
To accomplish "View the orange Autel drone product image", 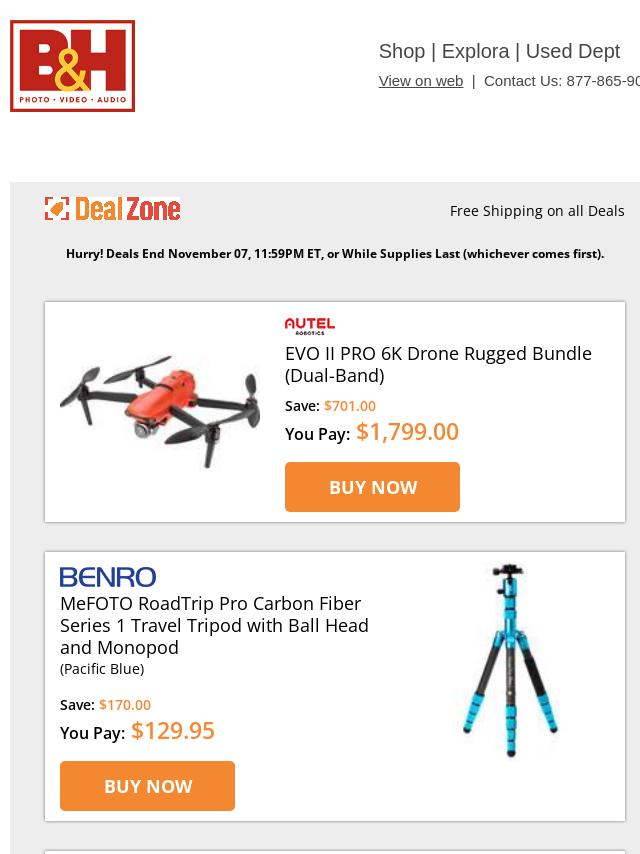I will tap(160, 408).
